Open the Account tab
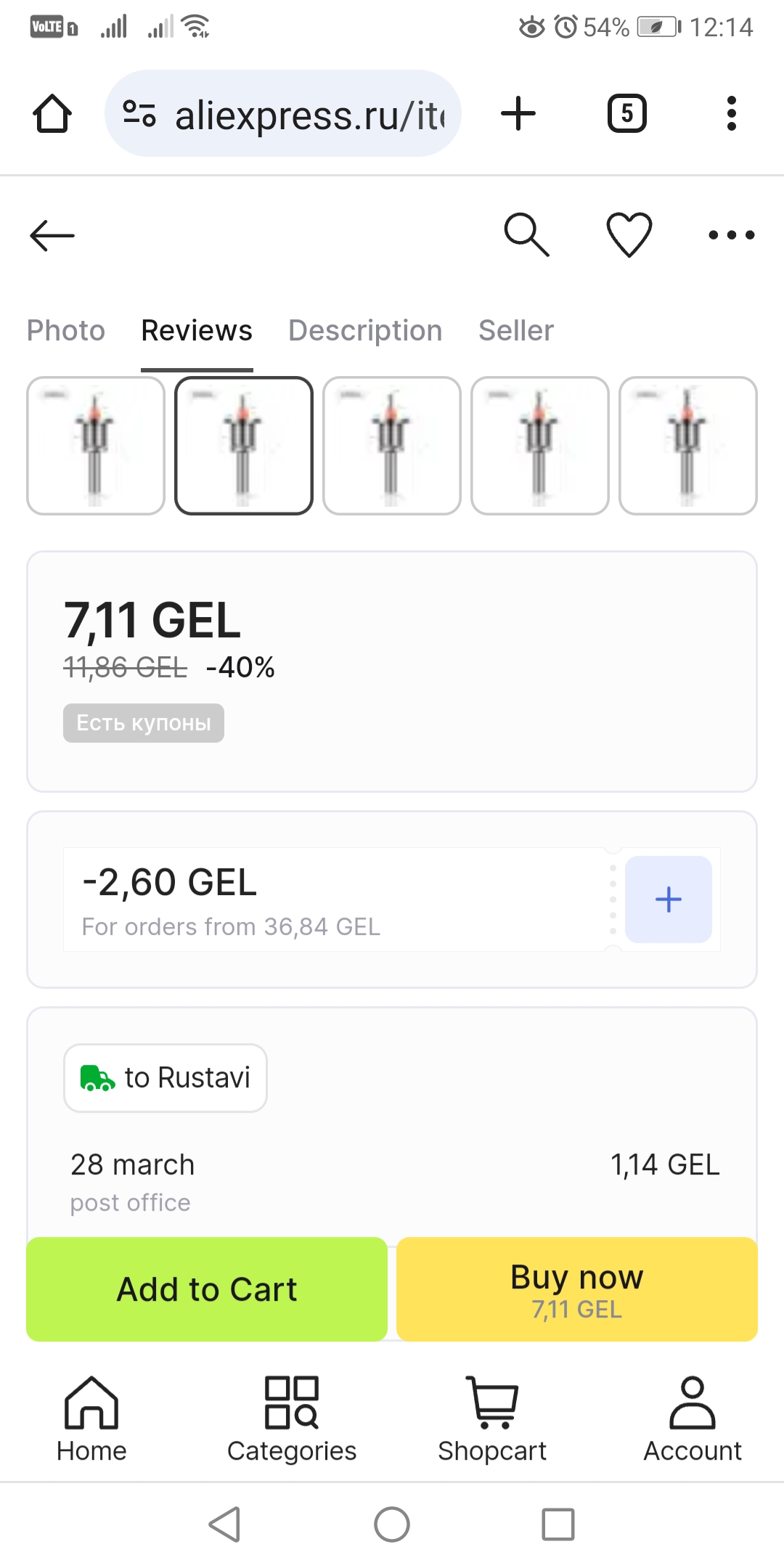 click(693, 1419)
